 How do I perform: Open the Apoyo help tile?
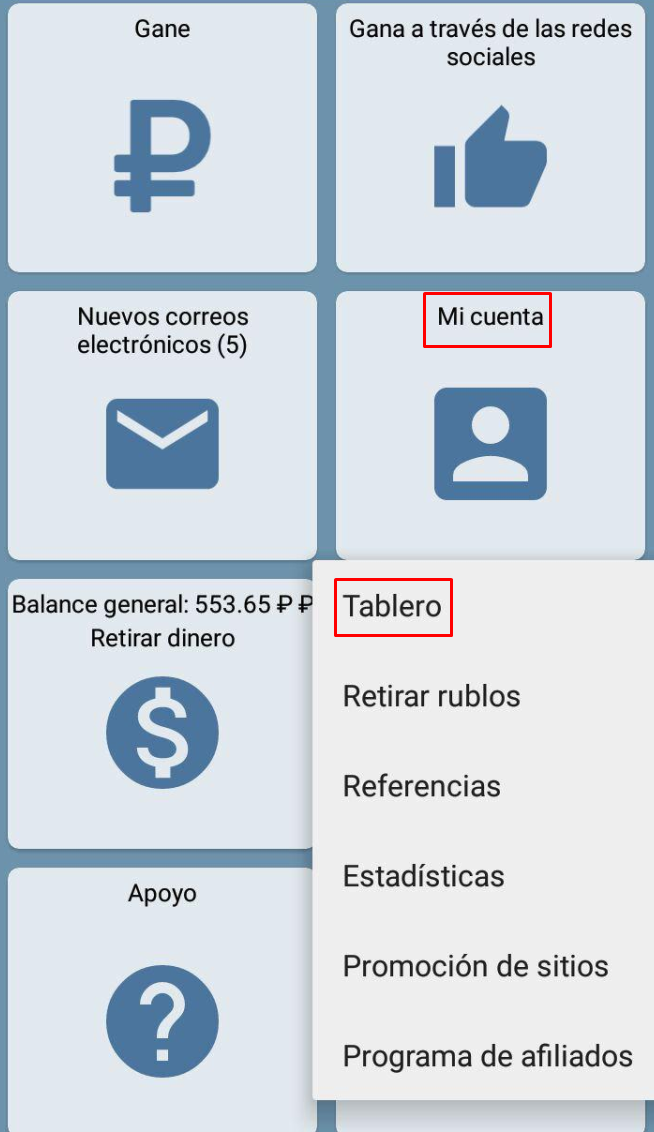point(162,1000)
